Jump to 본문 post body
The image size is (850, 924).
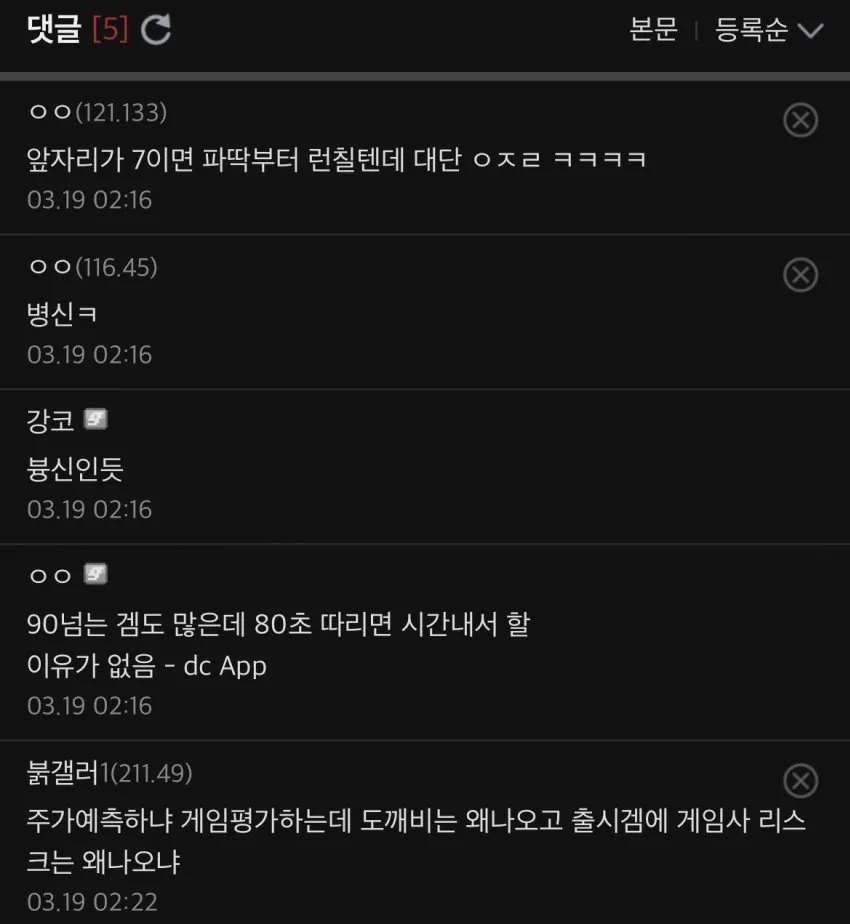point(653,31)
